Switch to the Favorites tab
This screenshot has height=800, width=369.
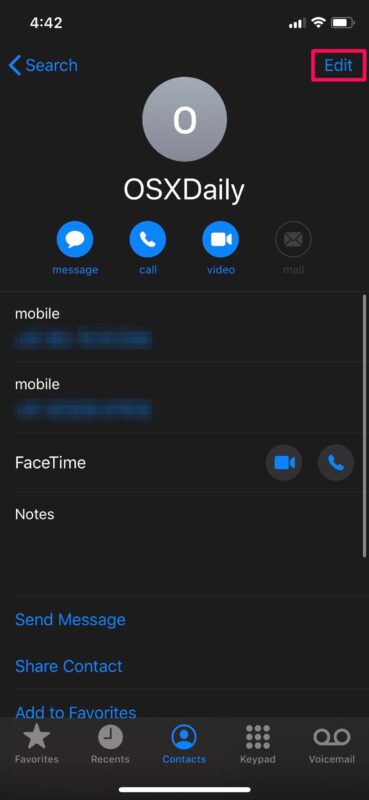pyautogui.click(x=37, y=745)
